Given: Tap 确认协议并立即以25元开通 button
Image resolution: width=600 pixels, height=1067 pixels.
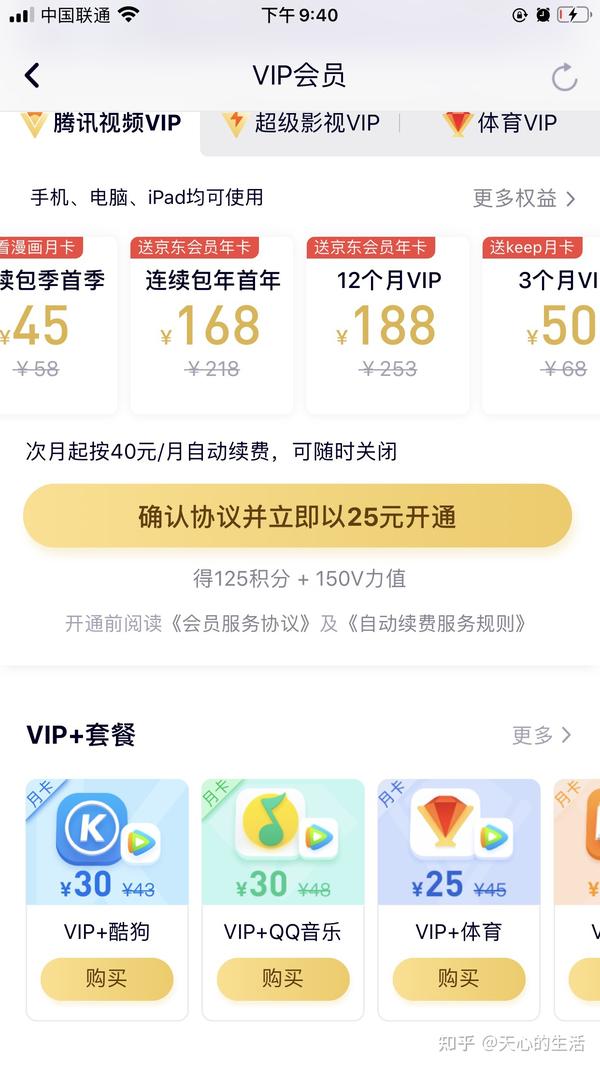Looking at the screenshot, I should click(297, 516).
